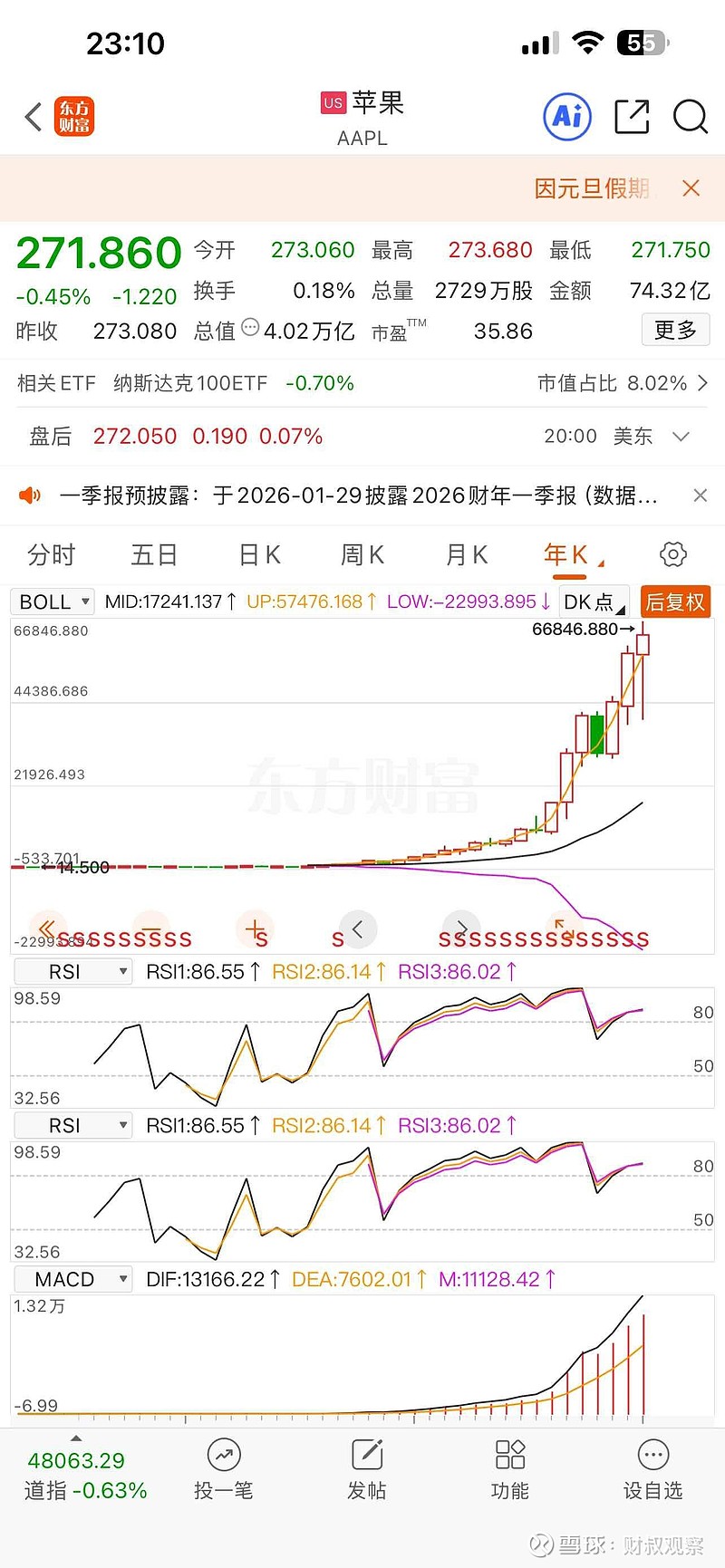Open chart settings via the gear icon
Viewport: 725px width, 1568px height.
(672, 554)
